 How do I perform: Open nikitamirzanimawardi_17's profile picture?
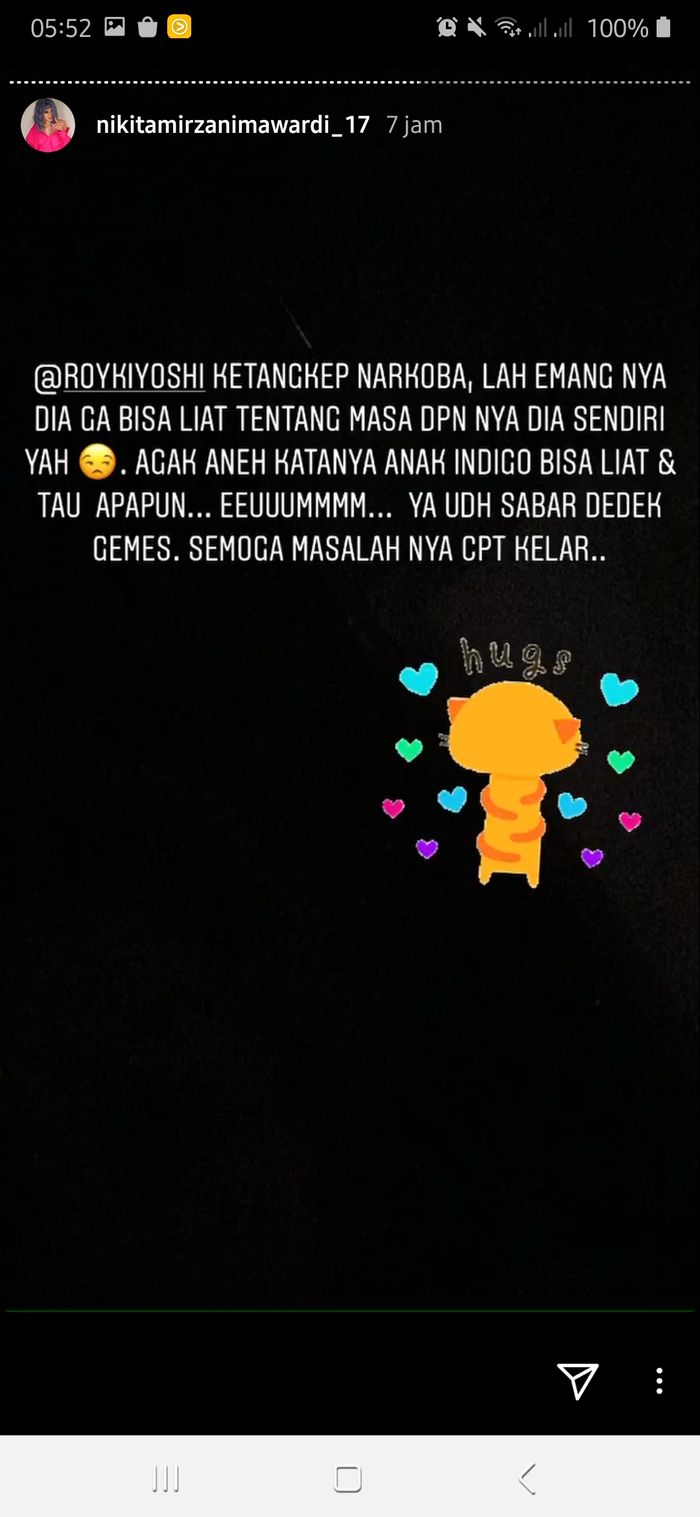pyautogui.click(x=48, y=125)
